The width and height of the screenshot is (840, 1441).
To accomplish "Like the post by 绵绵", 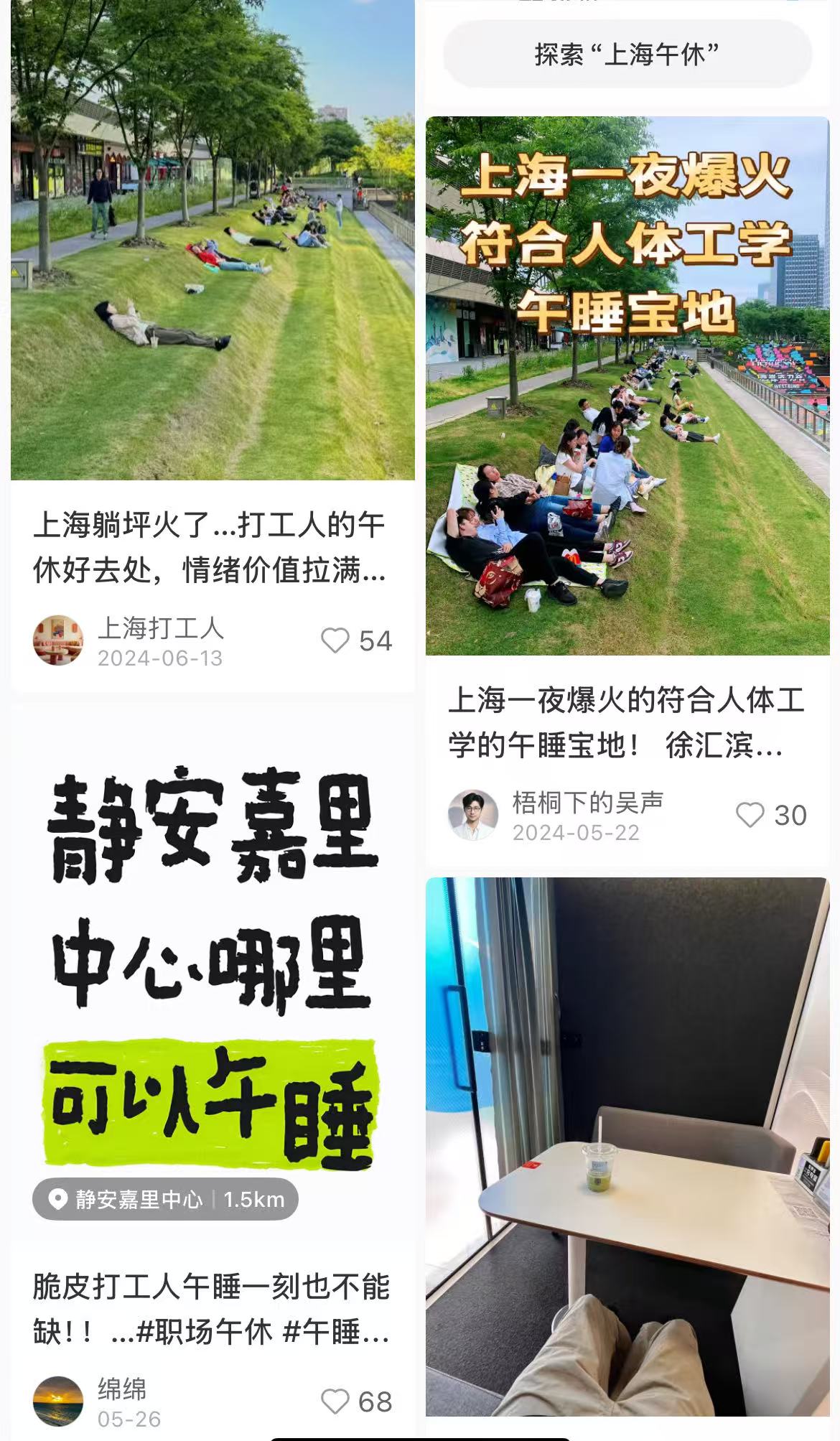I will [335, 1402].
